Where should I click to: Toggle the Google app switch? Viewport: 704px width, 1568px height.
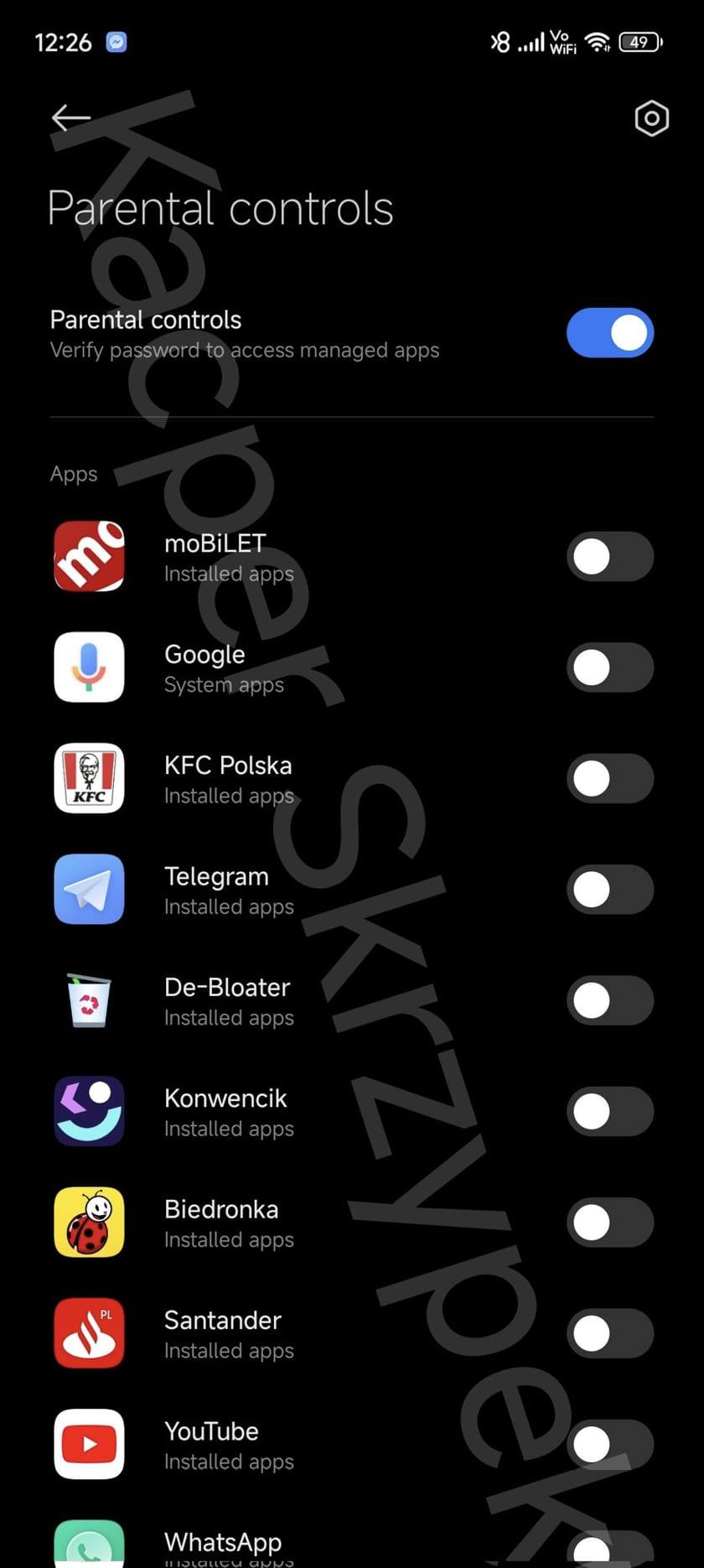610,667
